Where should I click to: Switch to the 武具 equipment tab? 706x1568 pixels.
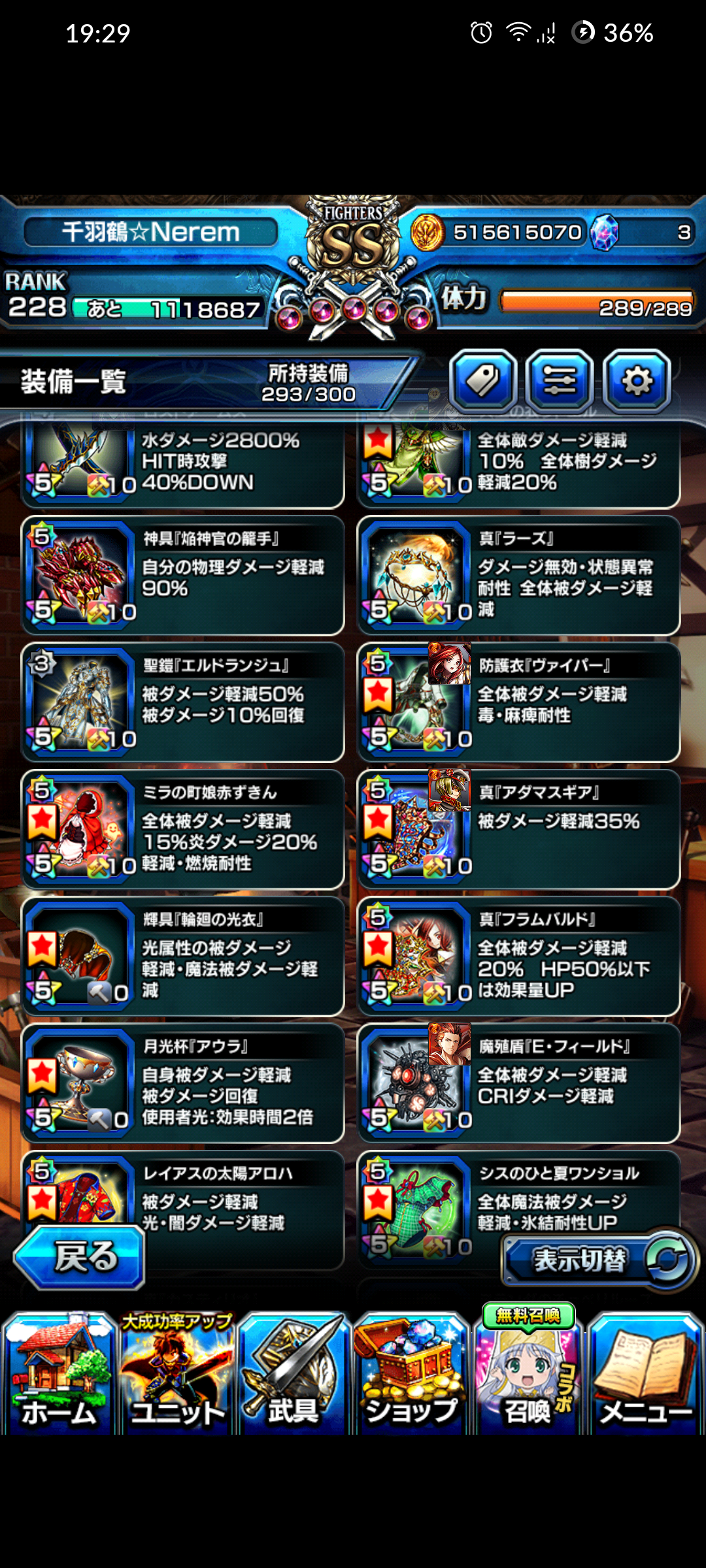click(x=294, y=1373)
